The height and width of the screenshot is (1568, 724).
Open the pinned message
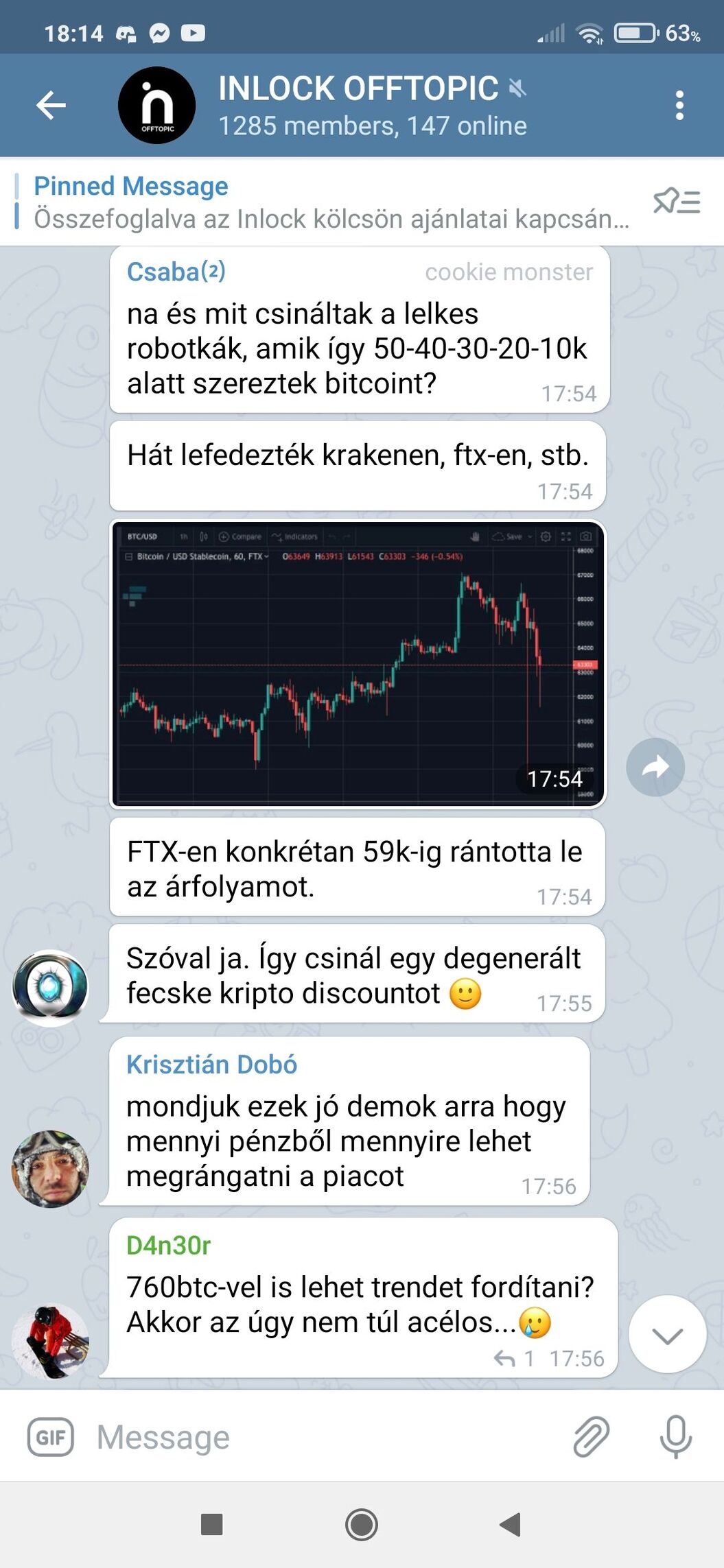[x=329, y=203]
